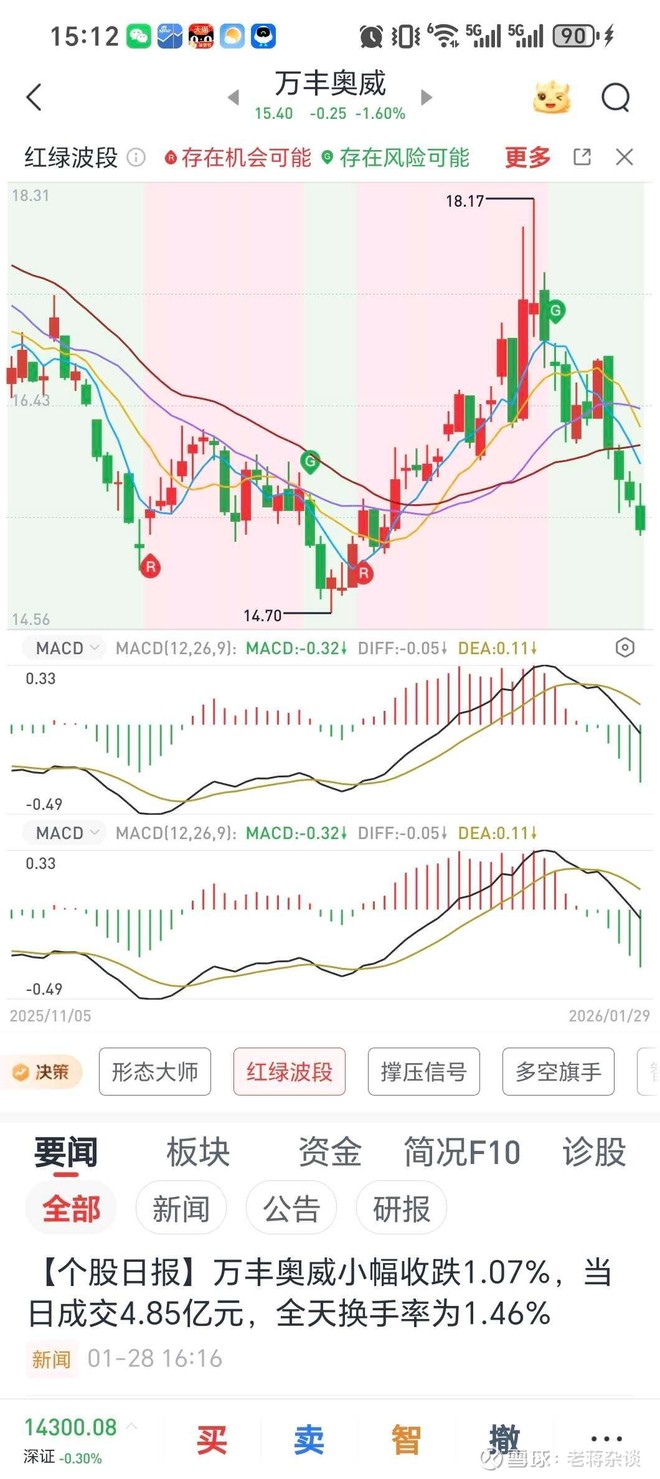The height and width of the screenshot is (1479, 660).
Task: Select the 撑压信号 chip
Action: 423,1072
